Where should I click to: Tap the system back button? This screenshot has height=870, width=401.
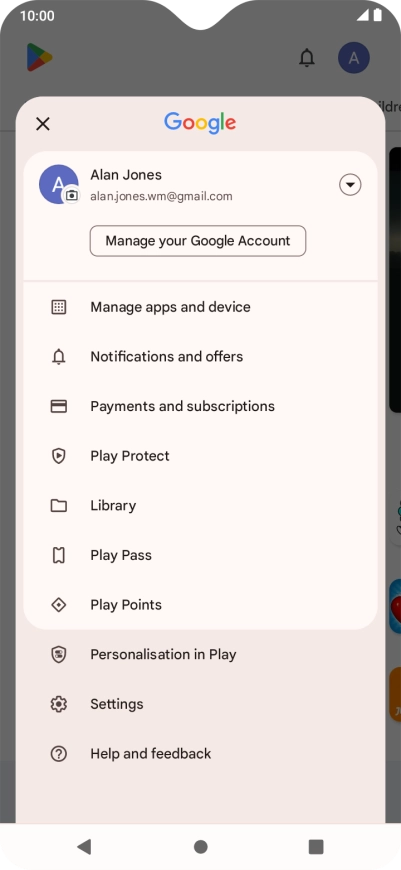pos(84,847)
